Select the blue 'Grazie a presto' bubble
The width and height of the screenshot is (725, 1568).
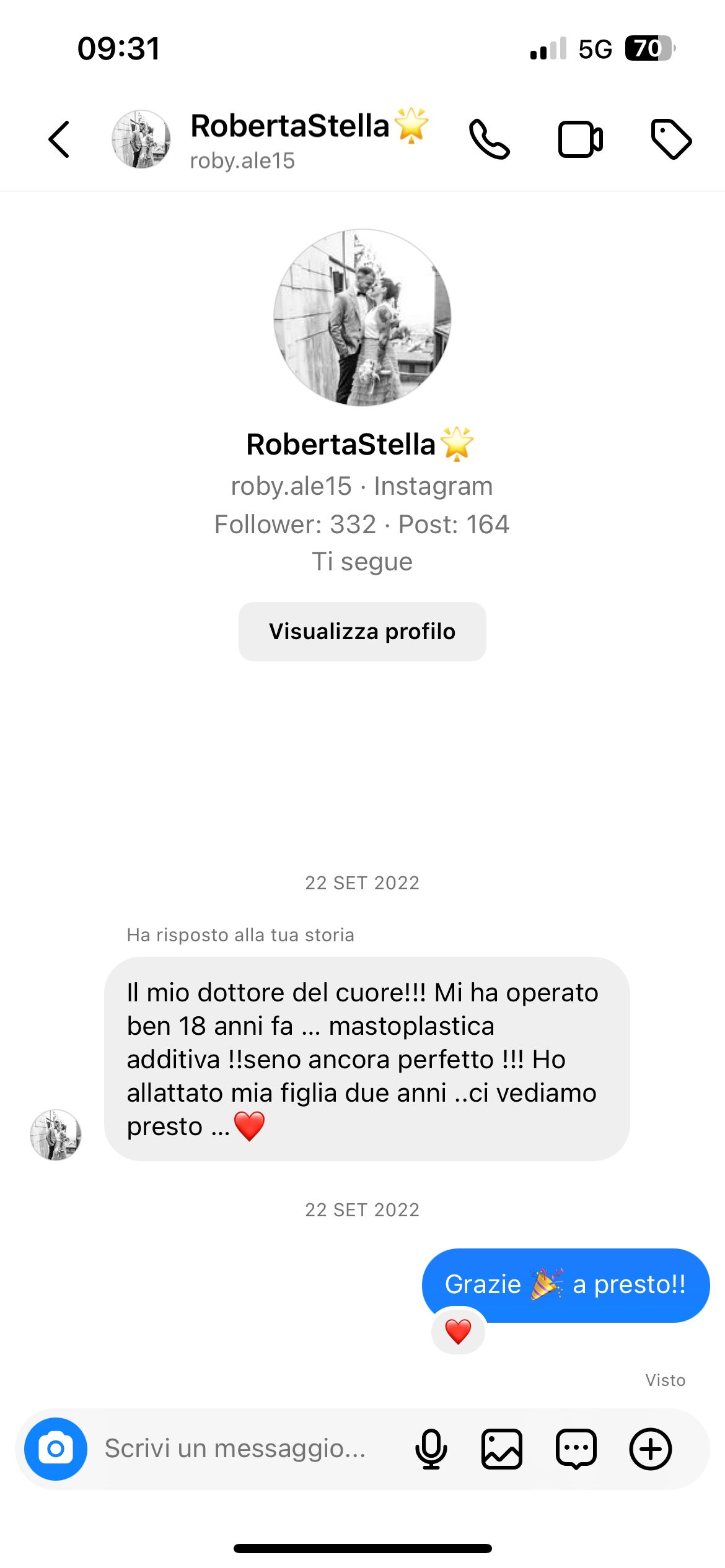tap(564, 1284)
